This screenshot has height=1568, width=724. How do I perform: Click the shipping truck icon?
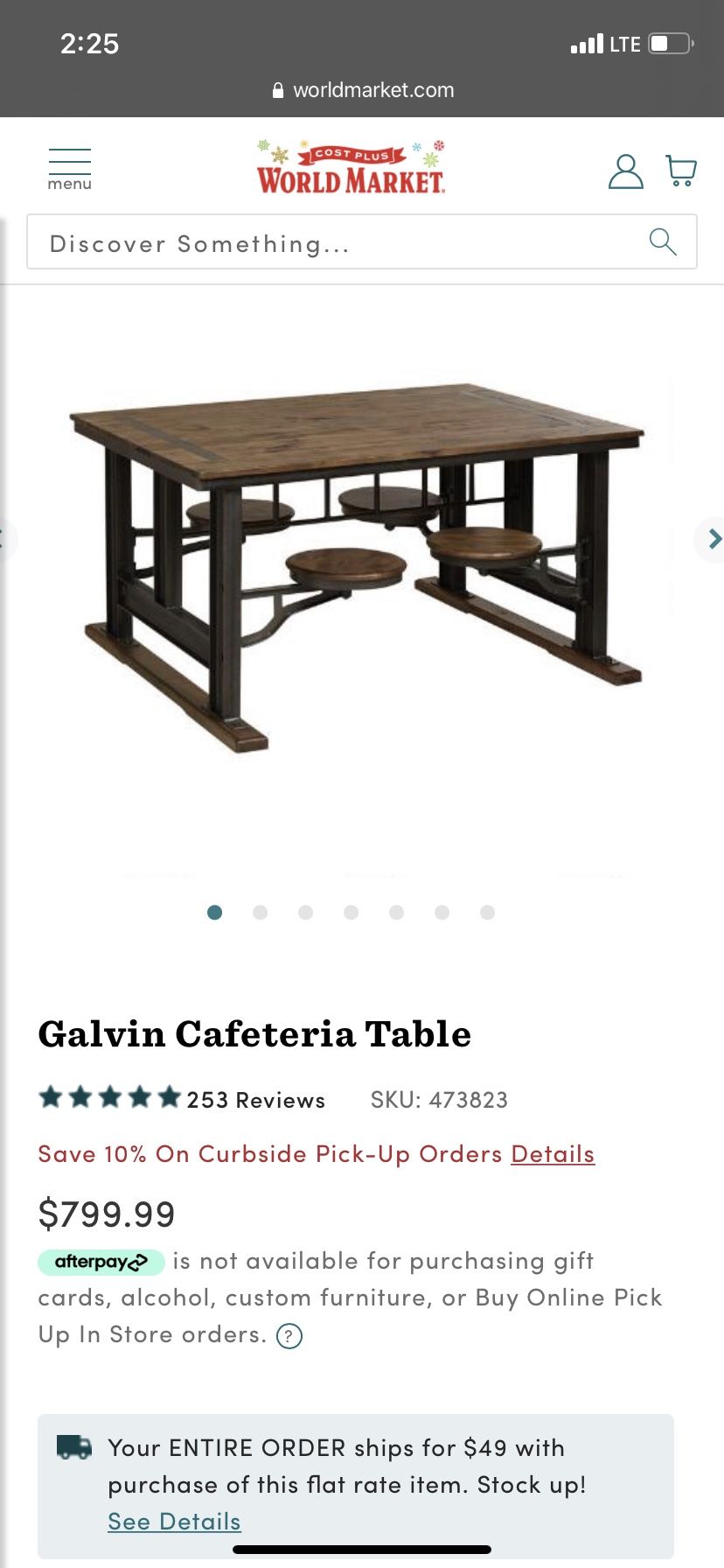point(73,1447)
